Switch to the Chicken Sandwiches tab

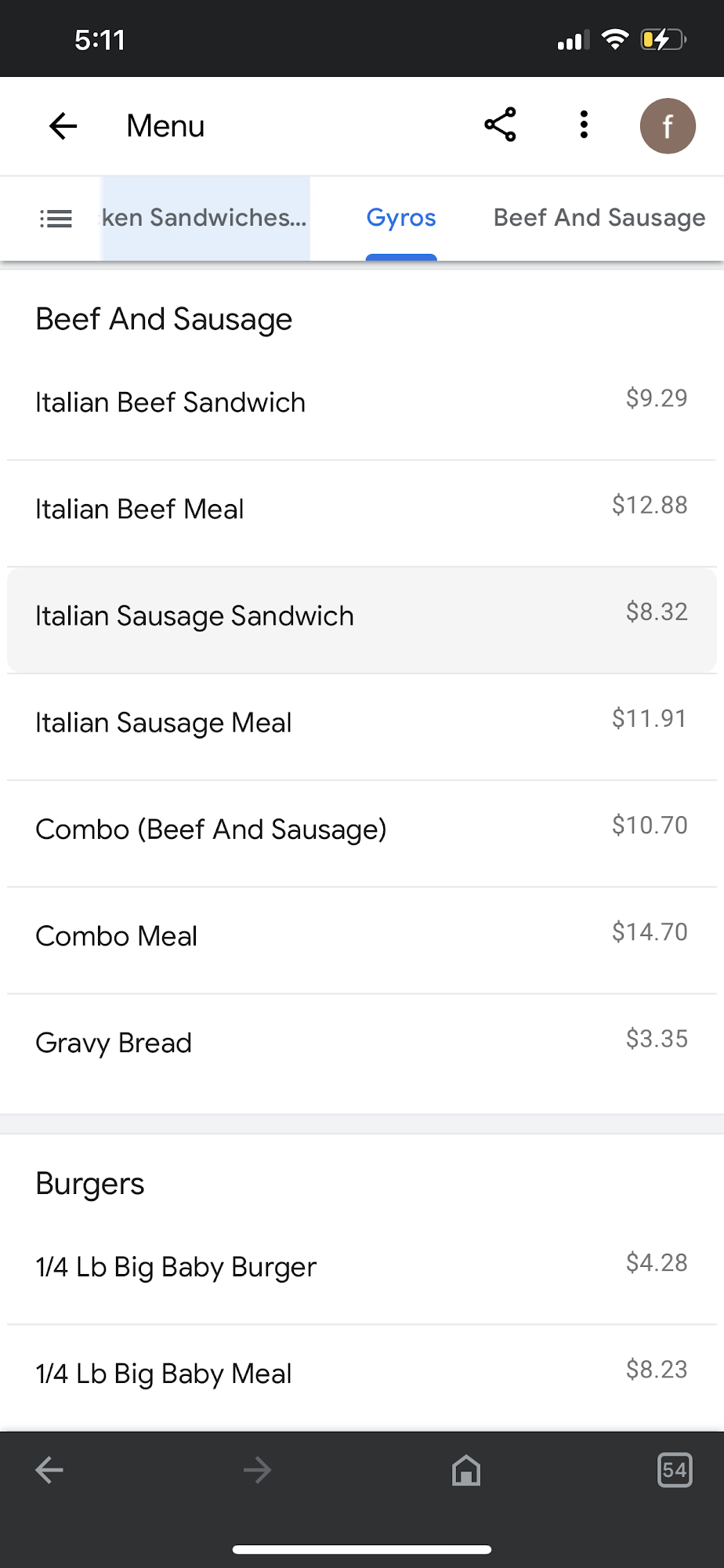(205, 218)
